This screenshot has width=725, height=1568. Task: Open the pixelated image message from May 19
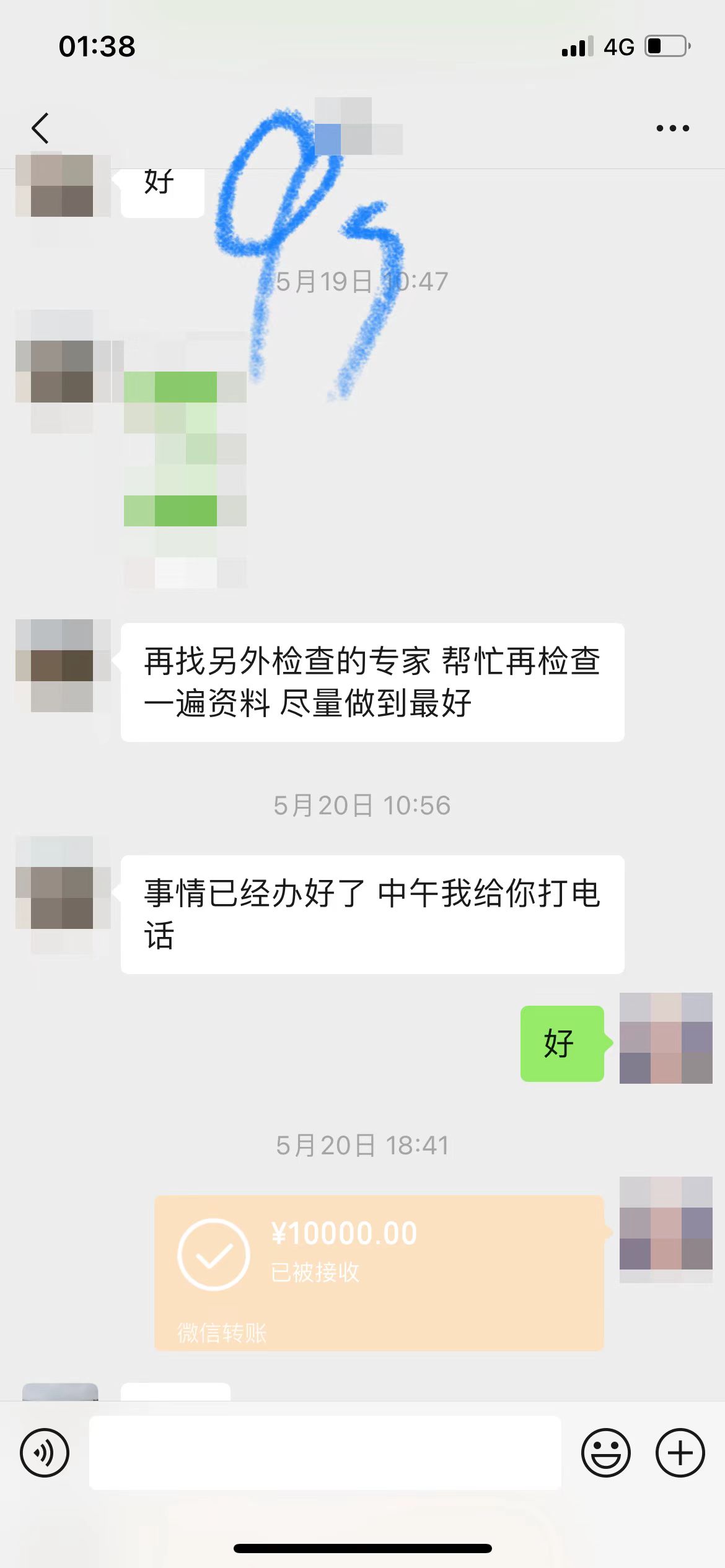coord(185,464)
